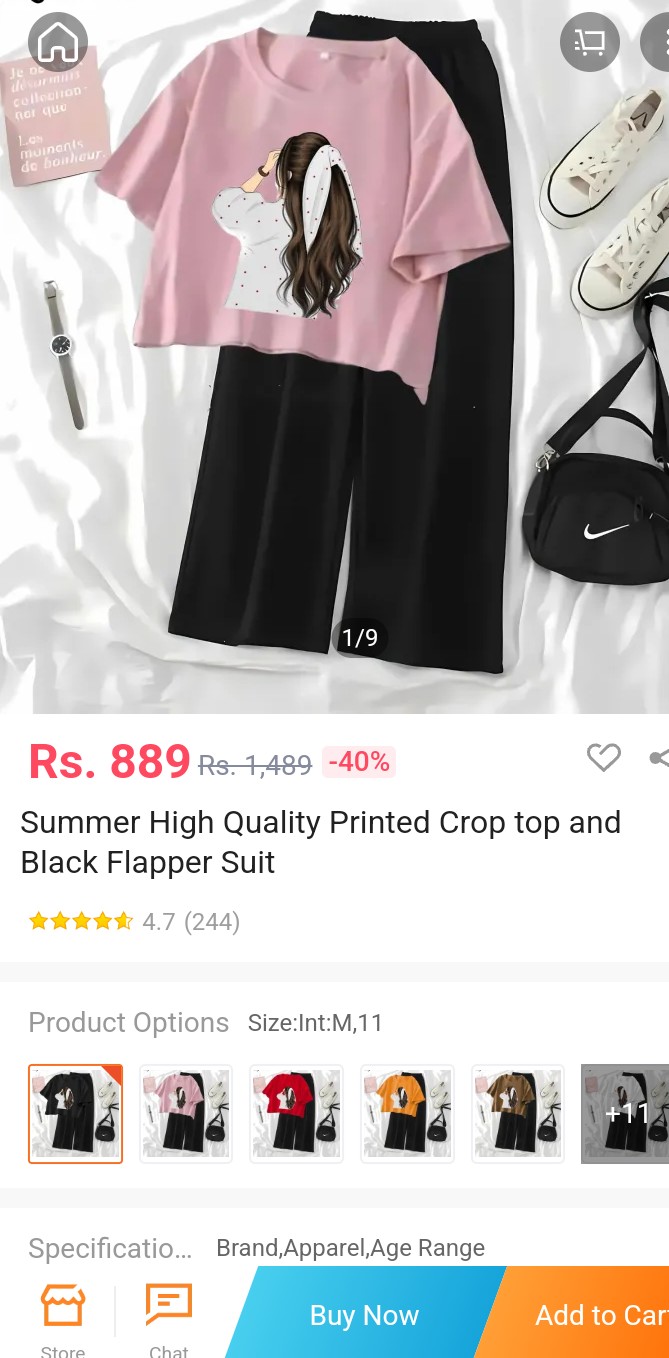This screenshot has height=1358, width=669.
Task: Select the black top variant thumbnail
Action: [75, 1113]
